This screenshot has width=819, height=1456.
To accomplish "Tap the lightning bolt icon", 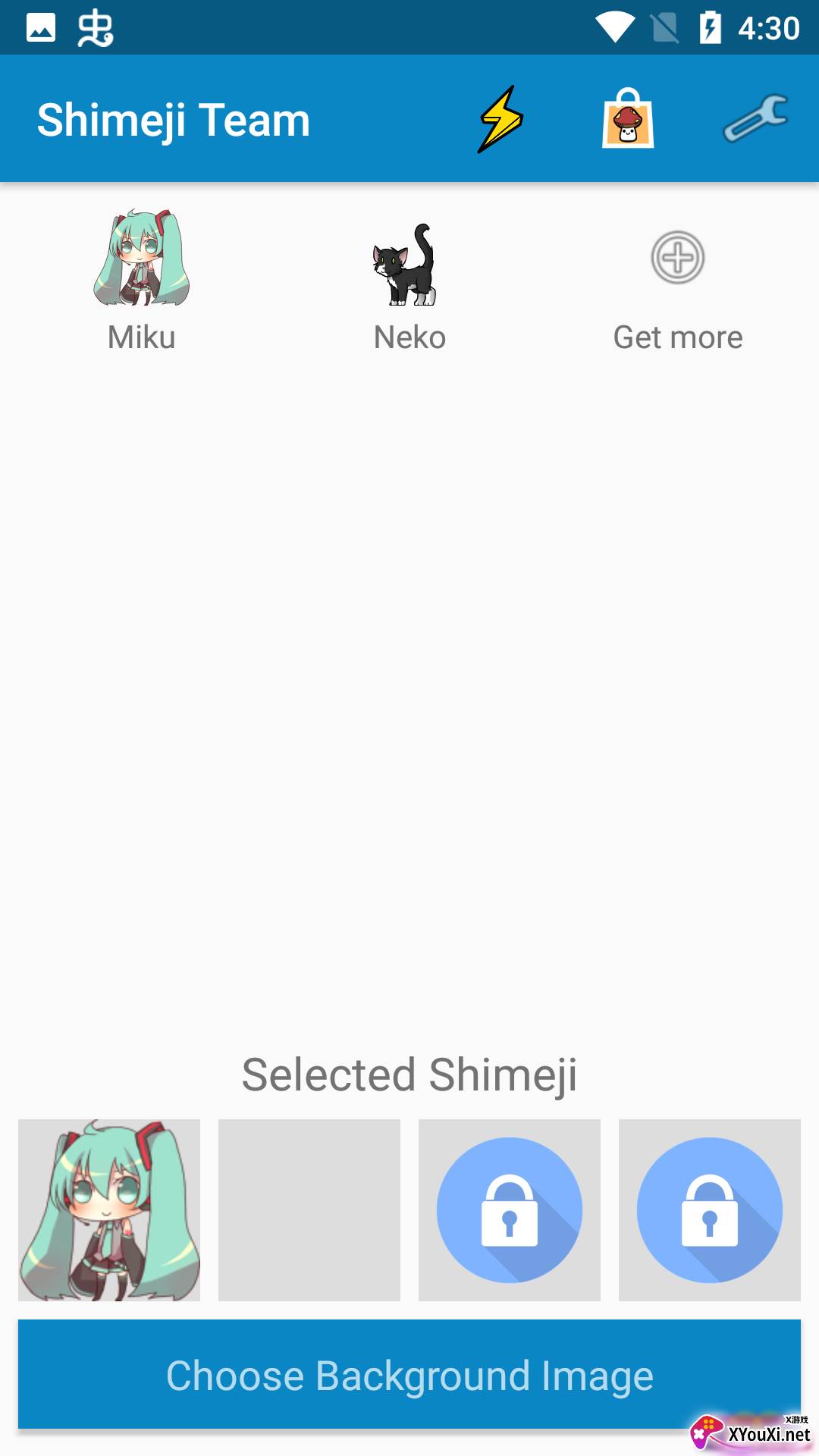I will coord(500,119).
